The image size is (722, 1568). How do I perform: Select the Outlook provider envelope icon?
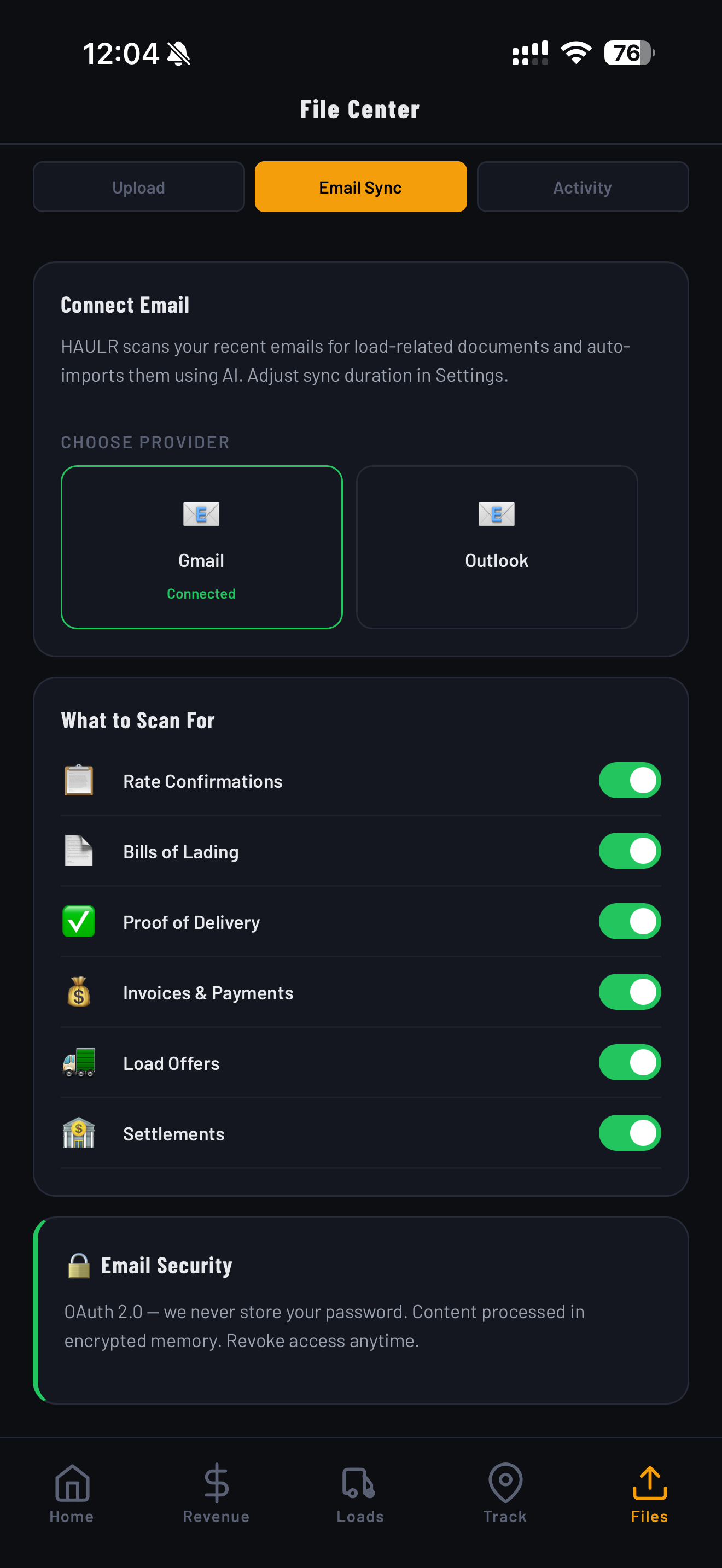click(497, 514)
